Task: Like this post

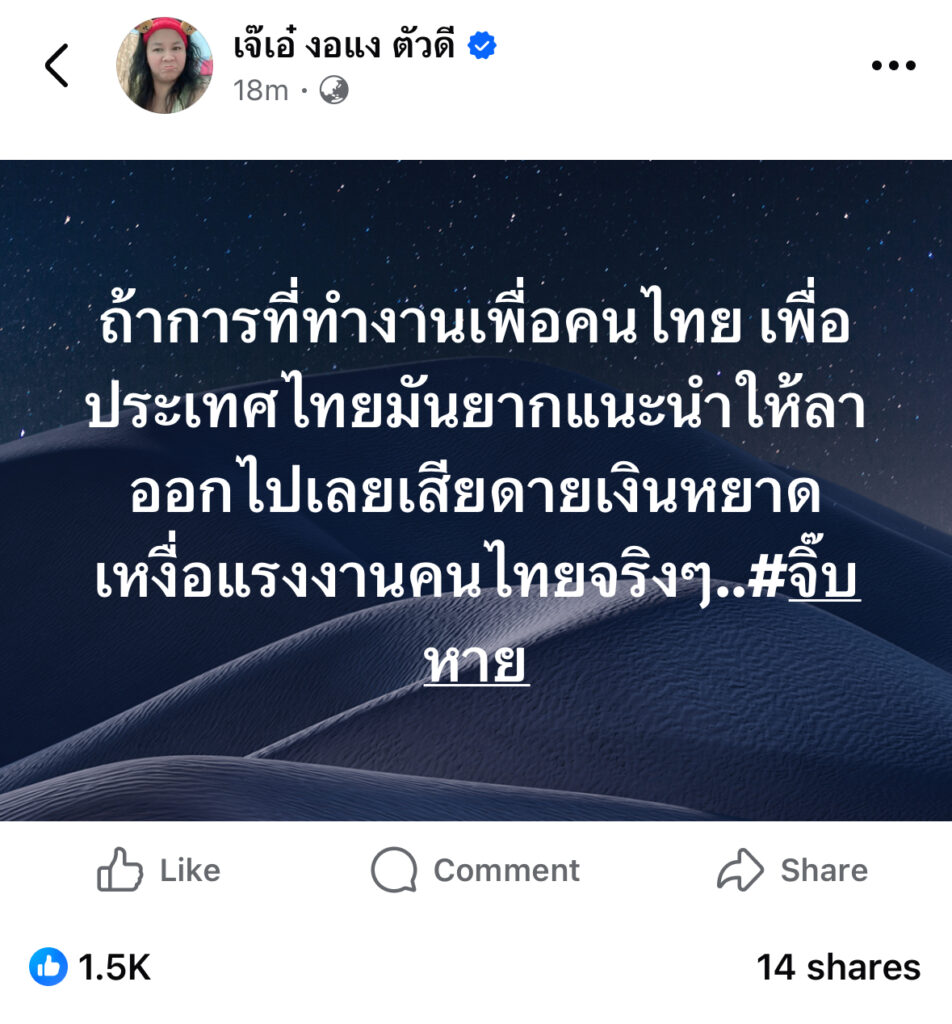Action: 159,870
